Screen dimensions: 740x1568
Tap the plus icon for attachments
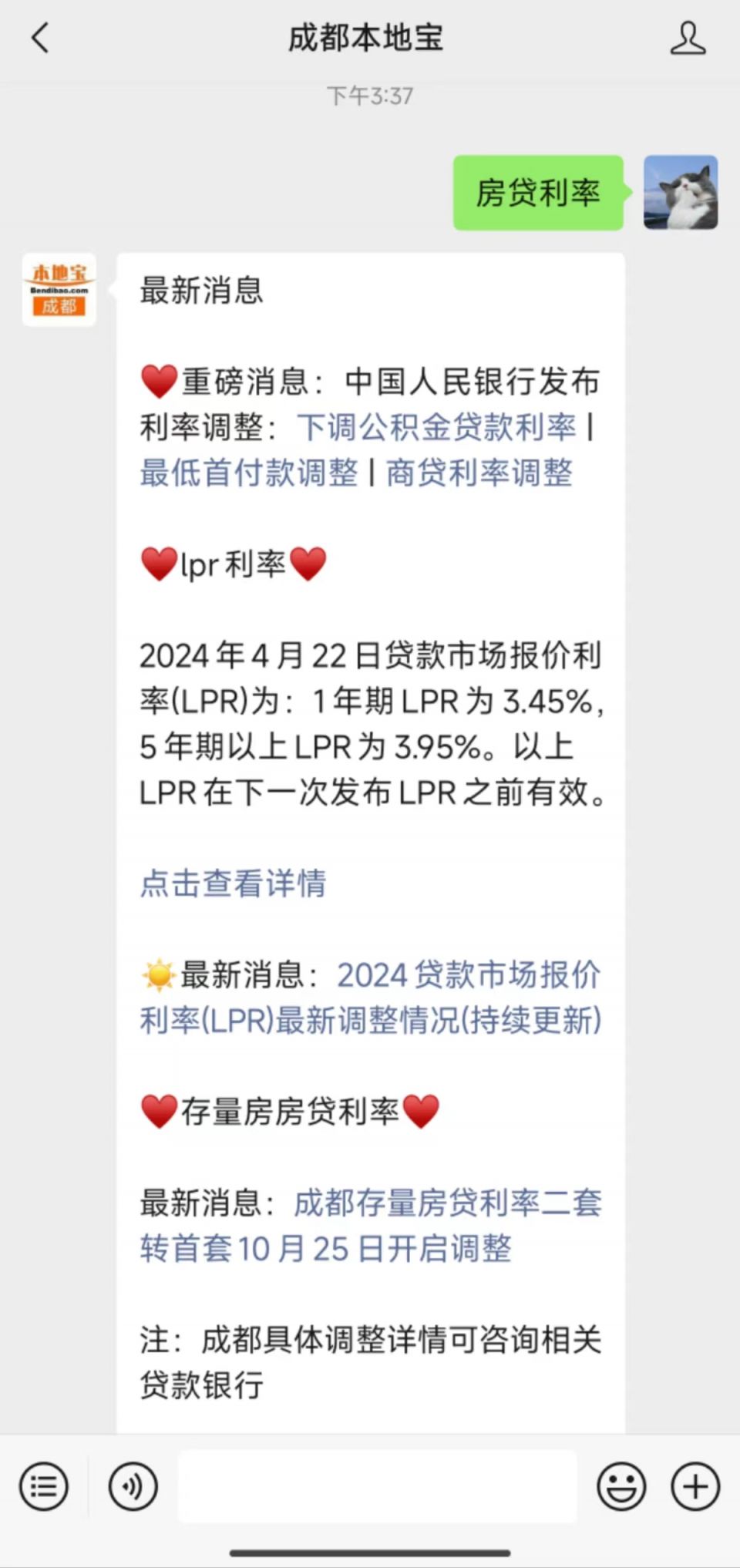[x=695, y=1487]
